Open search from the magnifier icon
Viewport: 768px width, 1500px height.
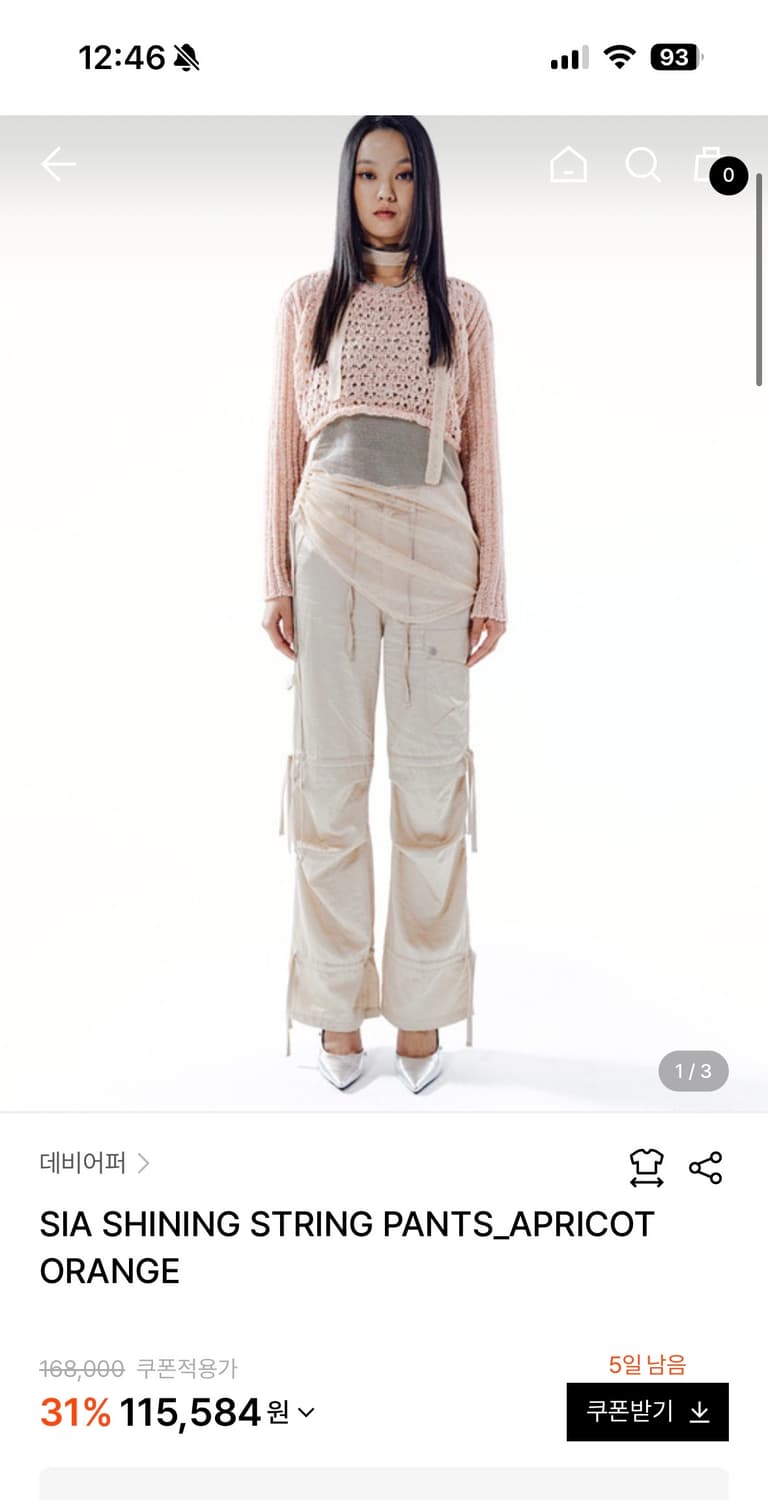click(643, 165)
